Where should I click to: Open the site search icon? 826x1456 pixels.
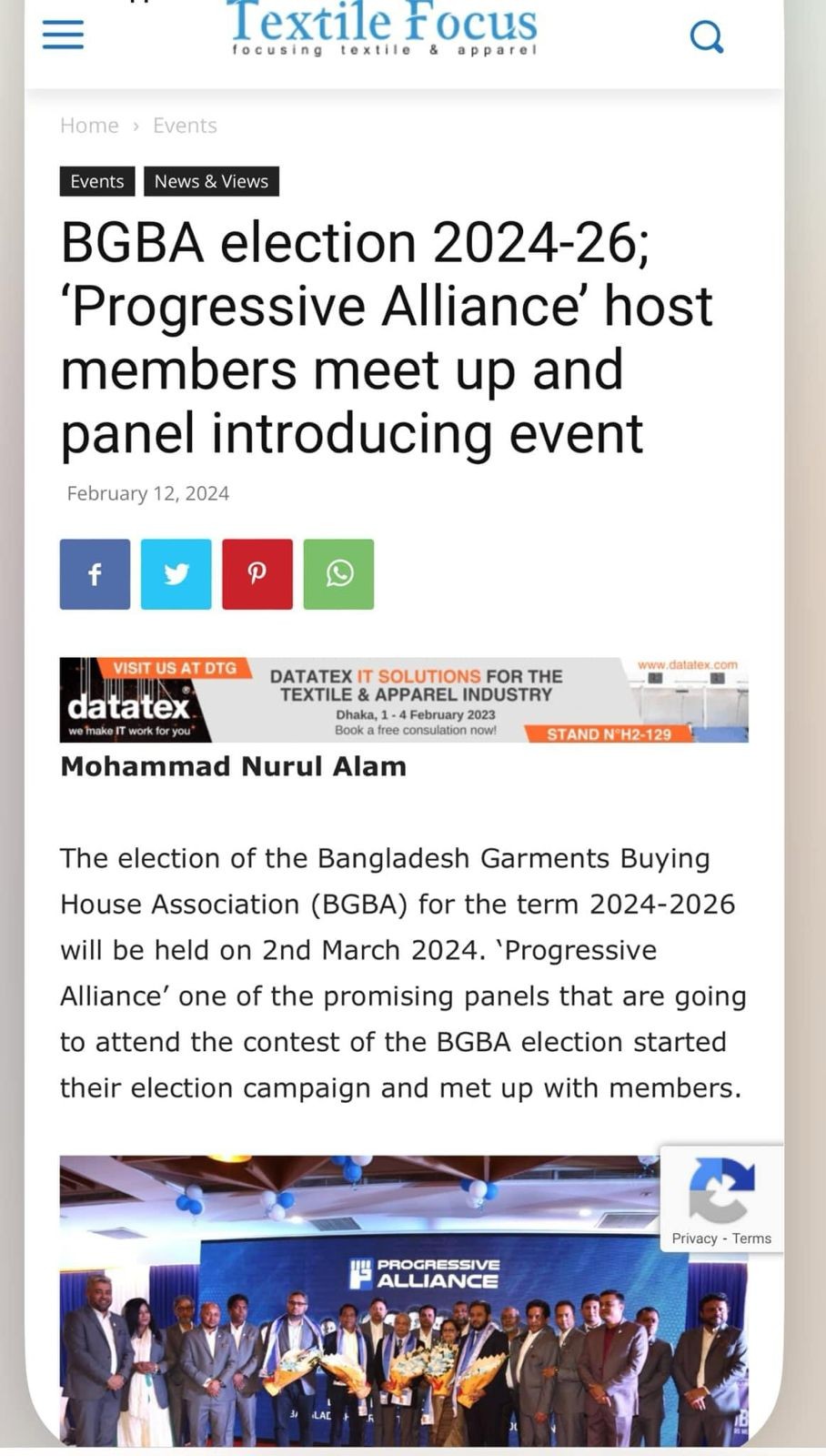click(x=706, y=37)
